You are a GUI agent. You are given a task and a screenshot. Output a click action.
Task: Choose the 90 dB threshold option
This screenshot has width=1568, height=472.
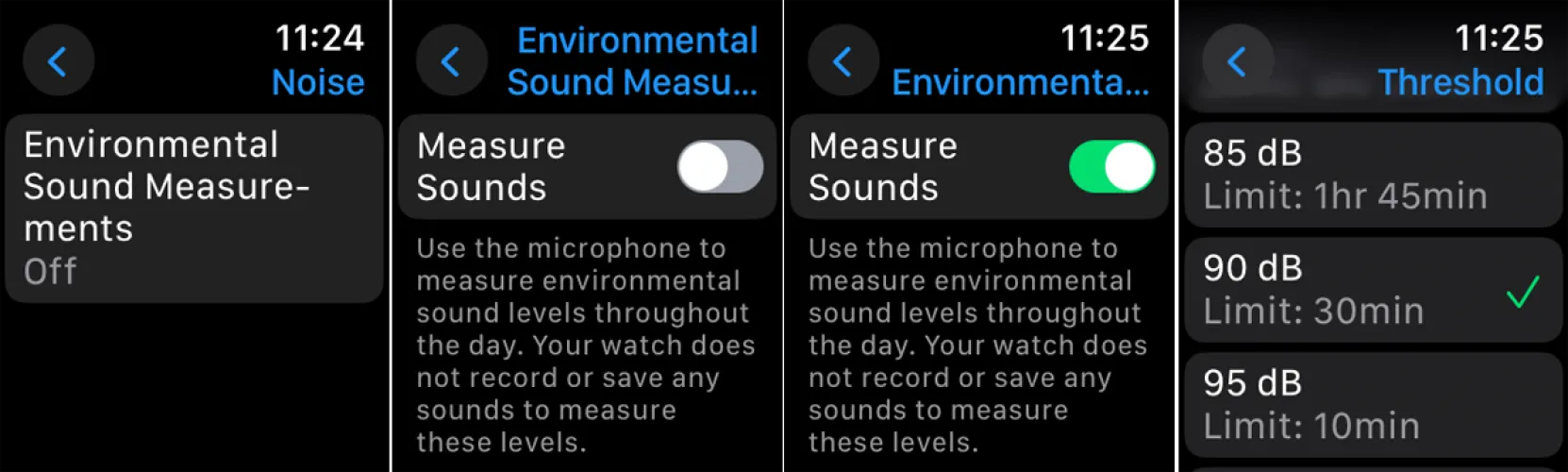pyautogui.click(x=1373, y=290)
